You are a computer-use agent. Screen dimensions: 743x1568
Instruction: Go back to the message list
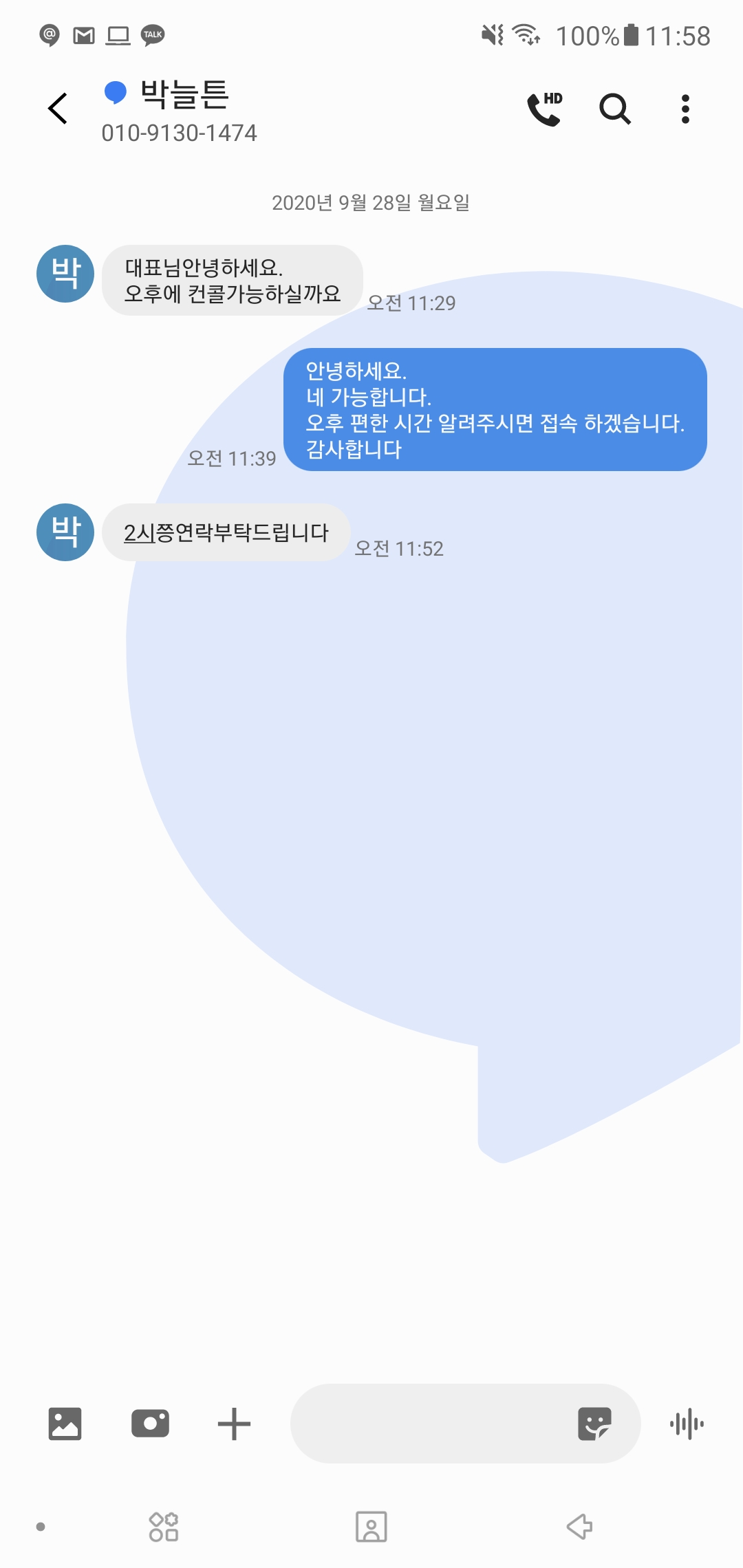58,109
